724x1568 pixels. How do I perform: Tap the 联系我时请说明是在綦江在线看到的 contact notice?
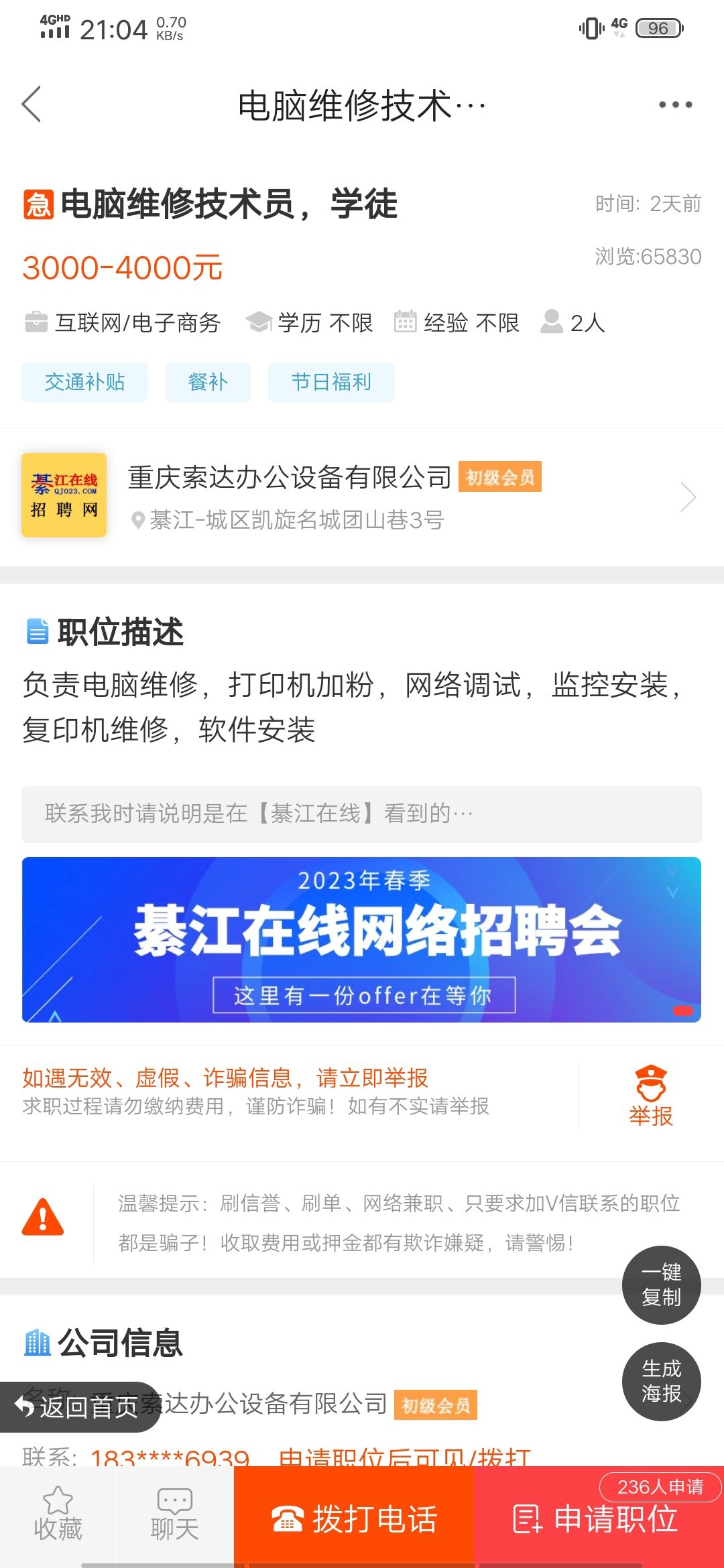coord(362,814)
